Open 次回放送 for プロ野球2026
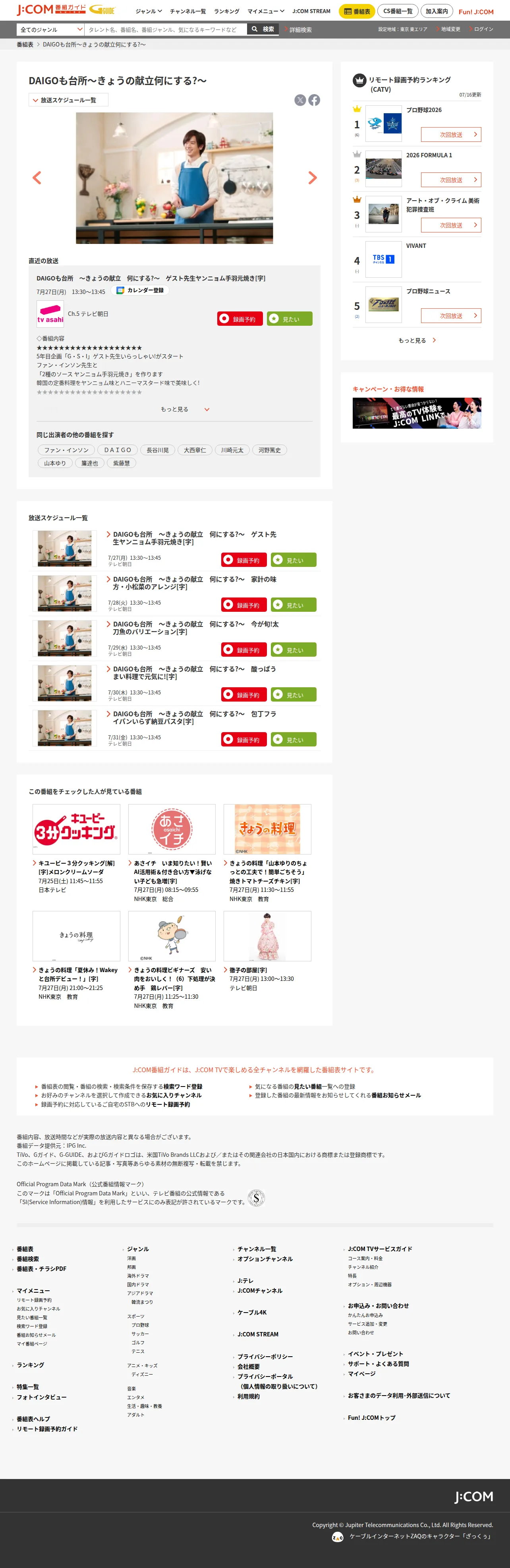The image size is (510, 1568). click(451, 135)
